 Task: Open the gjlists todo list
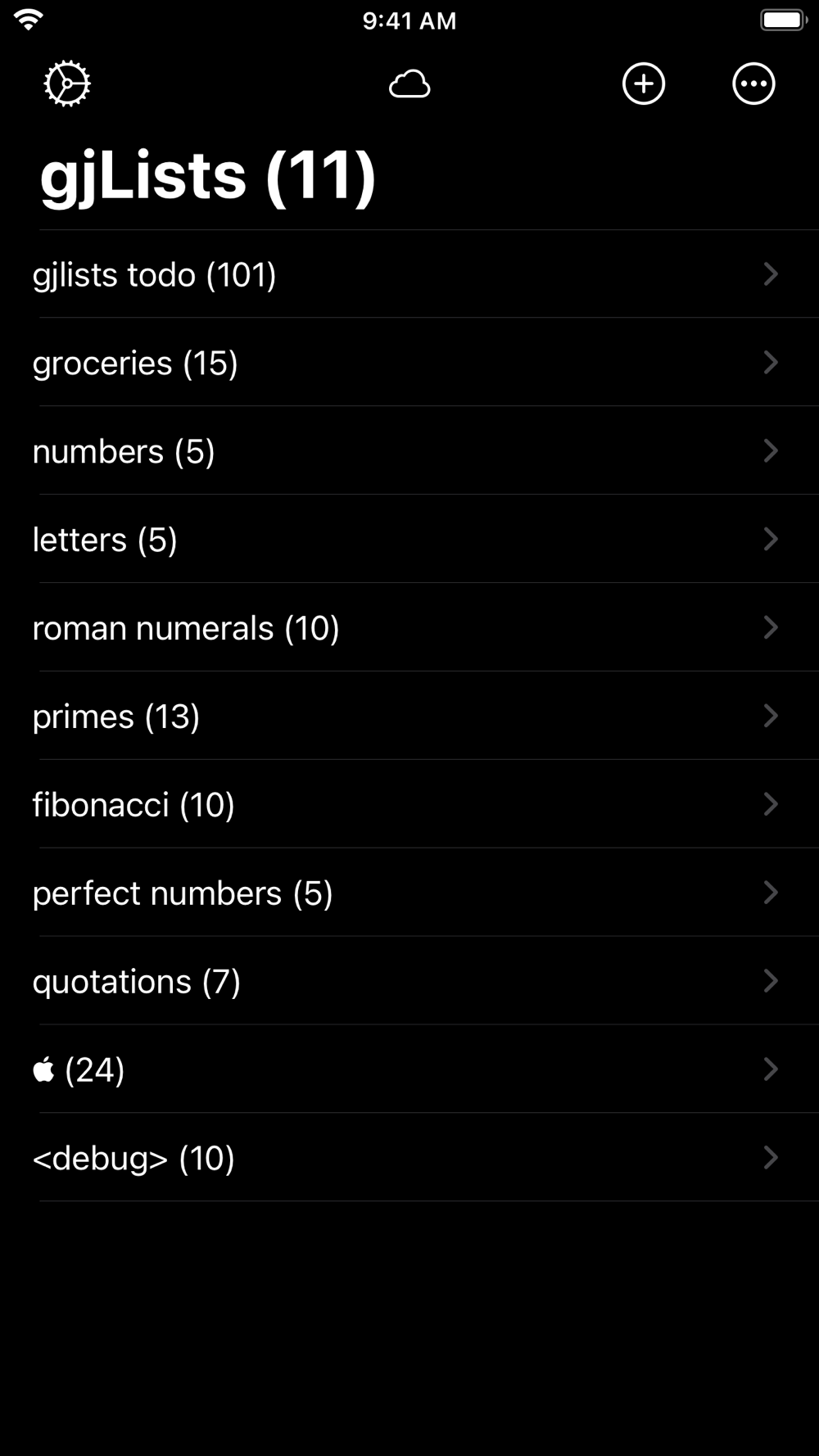(x=409, y=274)
